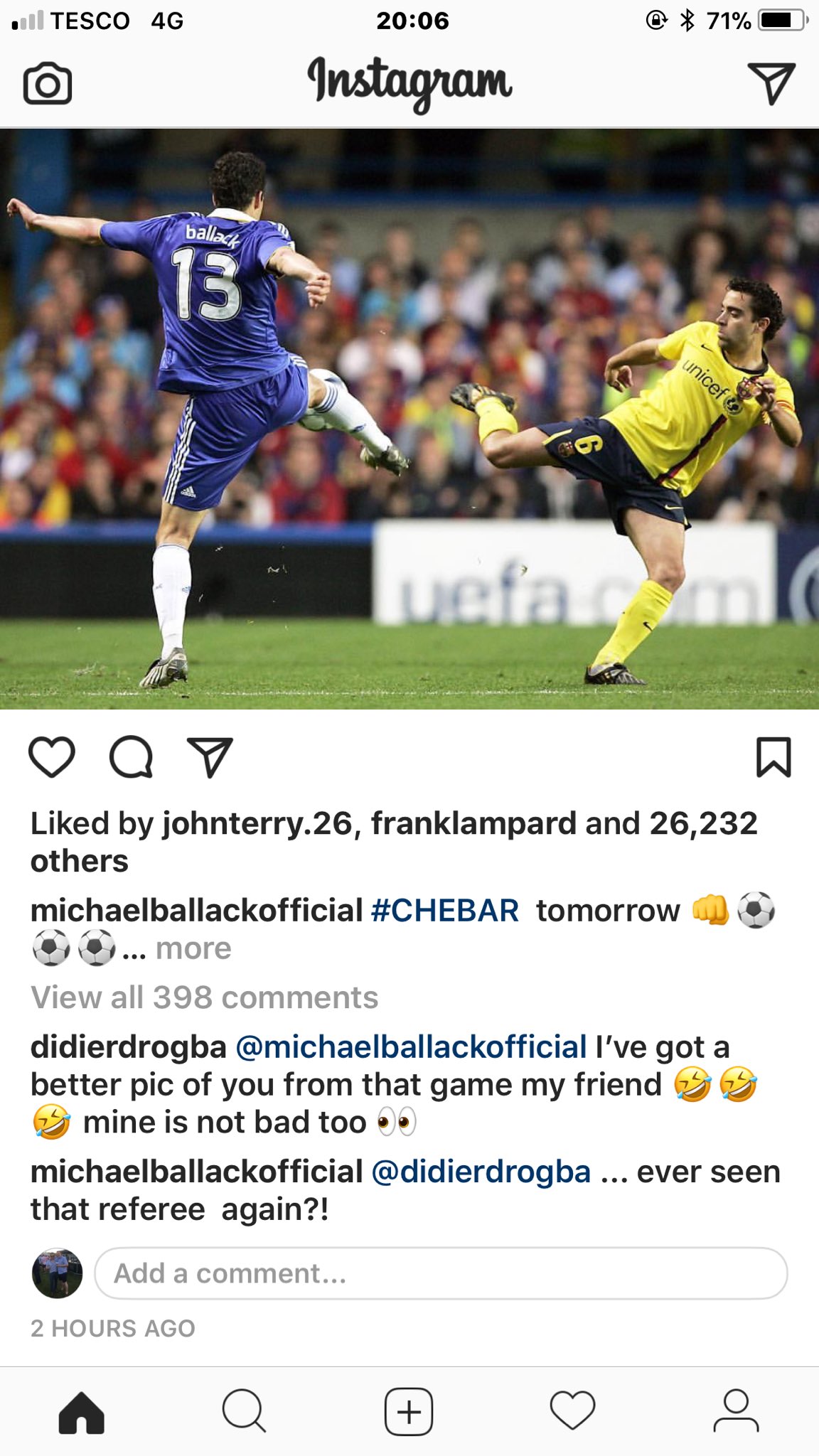The width and height of the screenshot is (819, 1456).
Task: Open the Ballack and Xavi post photo
Action: (409, 419)
